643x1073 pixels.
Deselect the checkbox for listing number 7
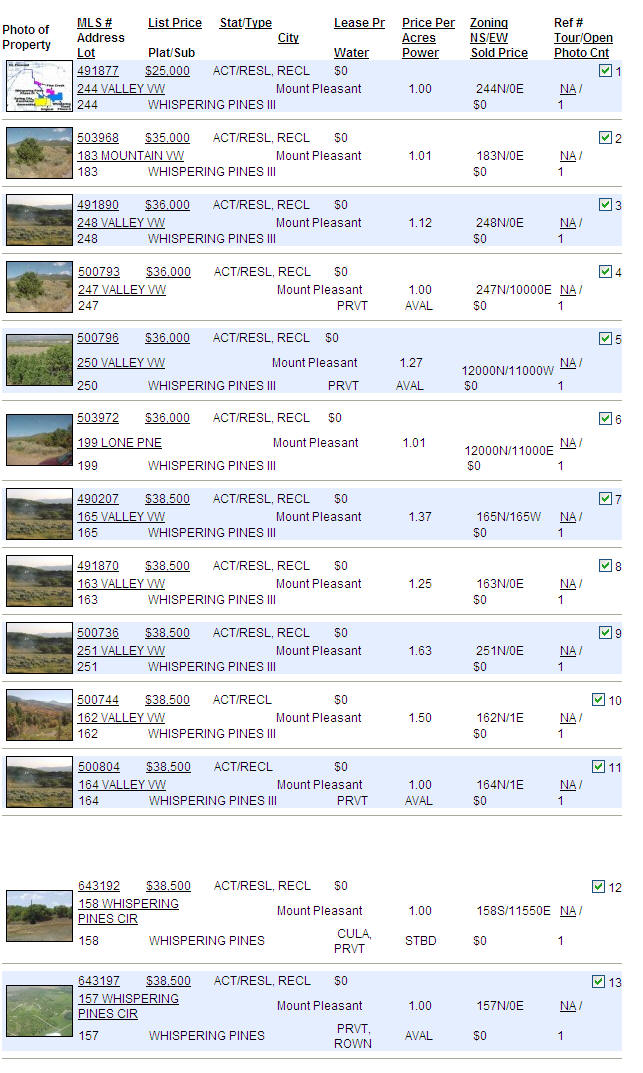pyautogui.click(x=605, y=498)
